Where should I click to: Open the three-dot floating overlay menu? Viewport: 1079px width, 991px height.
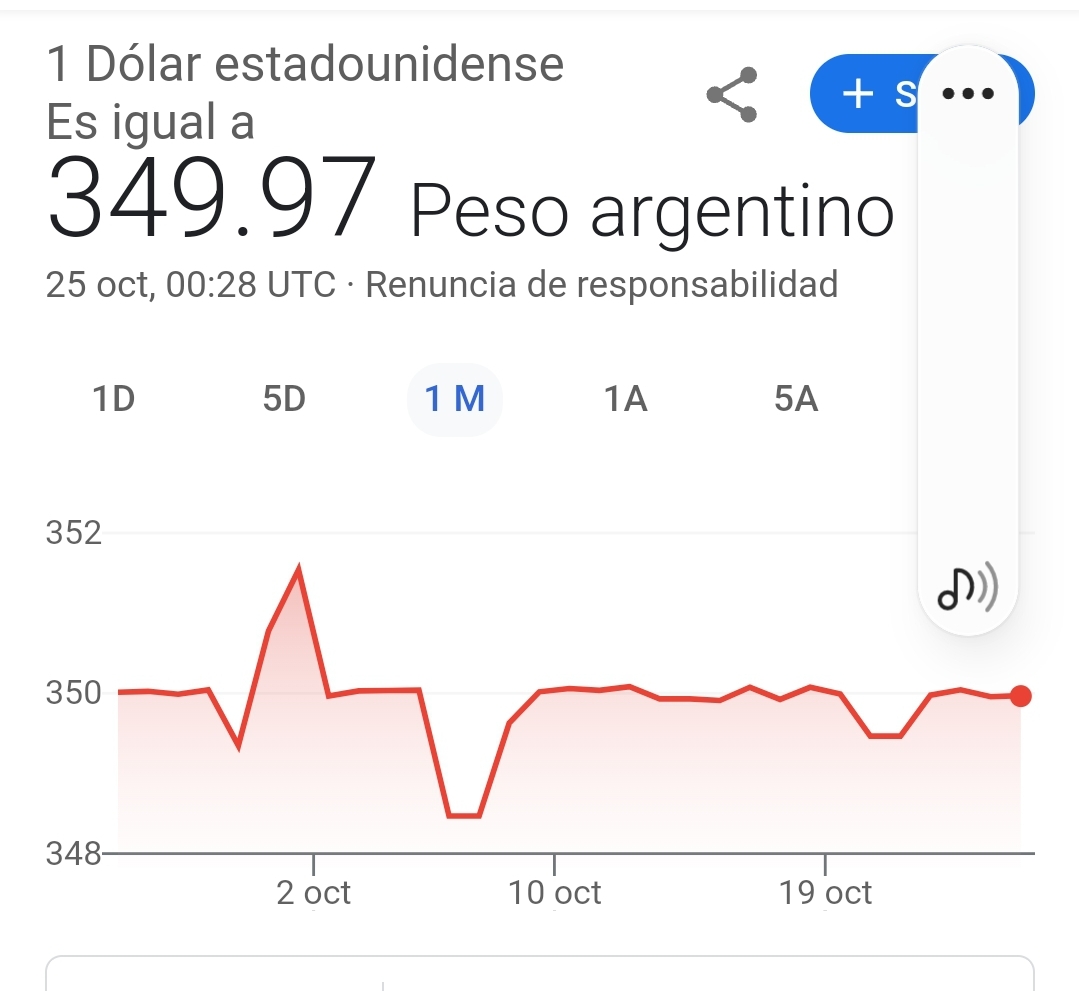[x=968, y=94]
